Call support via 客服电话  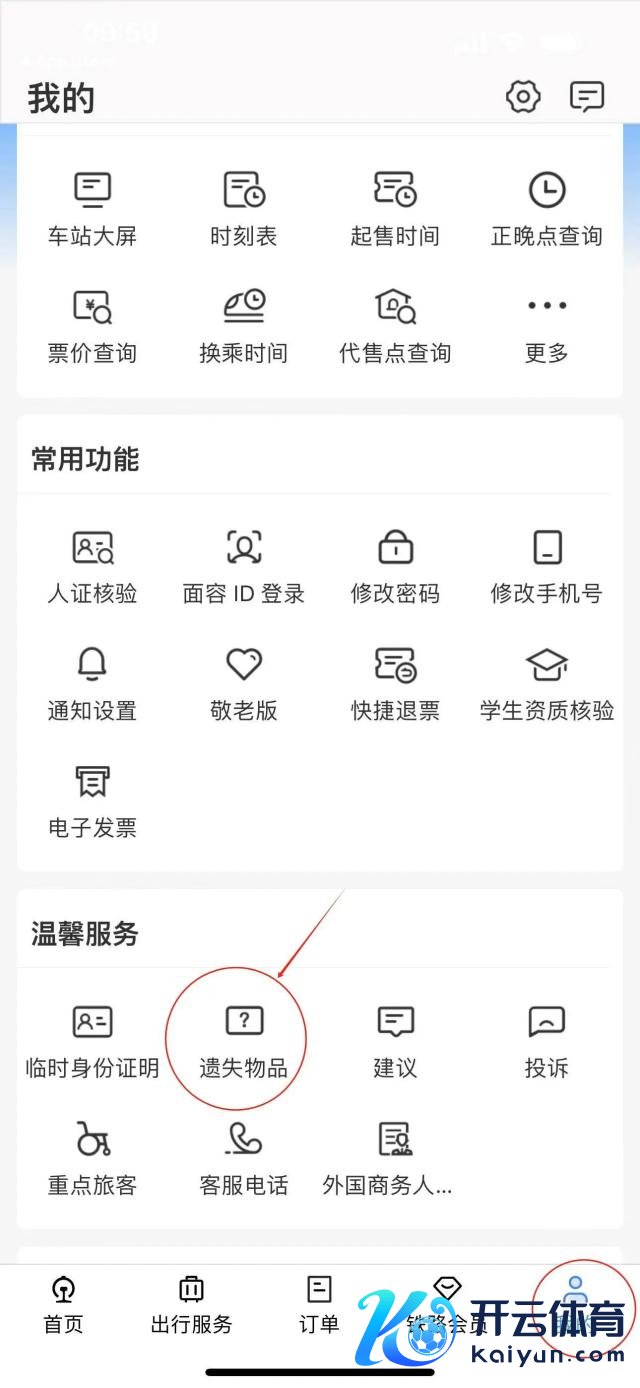243,1157
